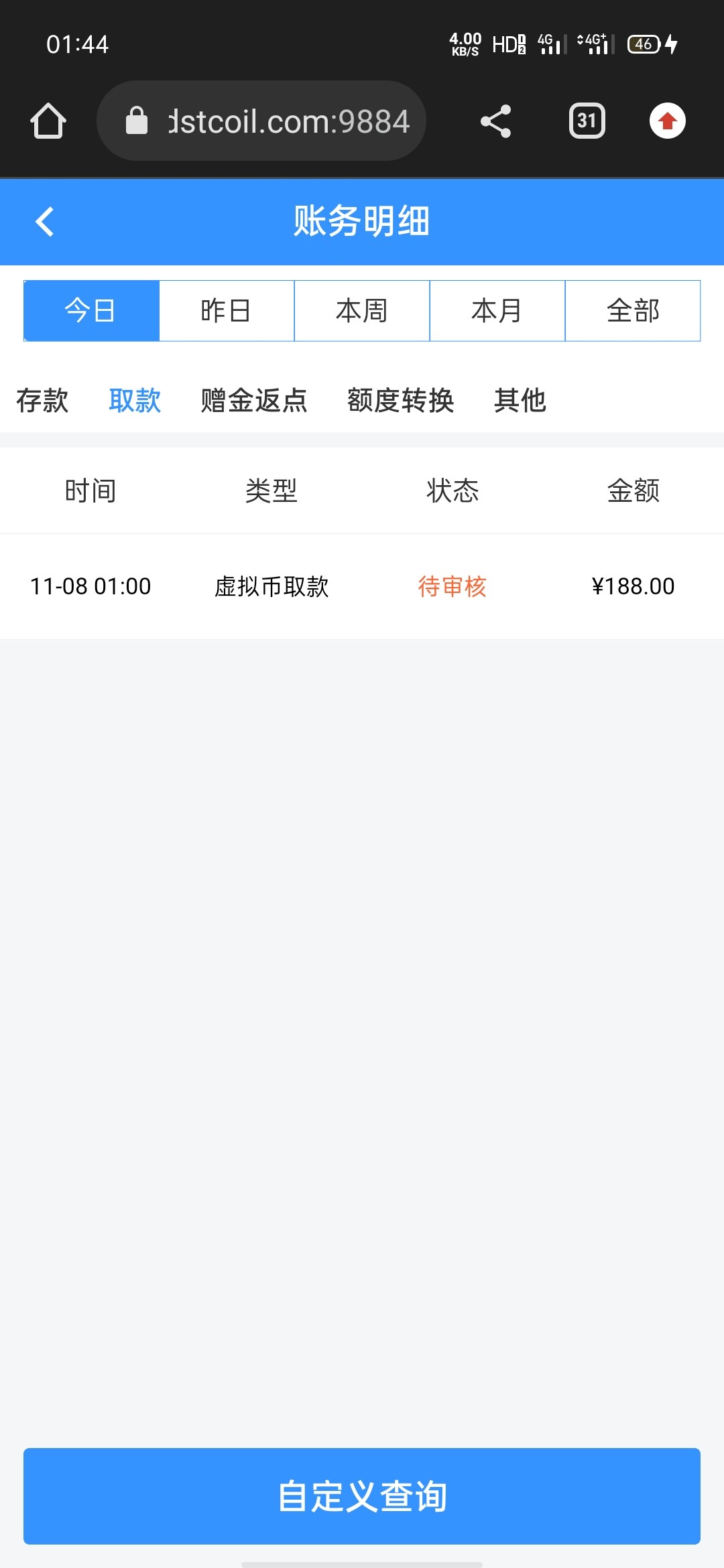Tap the red upload arrow icon
Viewport: 724px width, 1568px height.
[x=667, y=121]
